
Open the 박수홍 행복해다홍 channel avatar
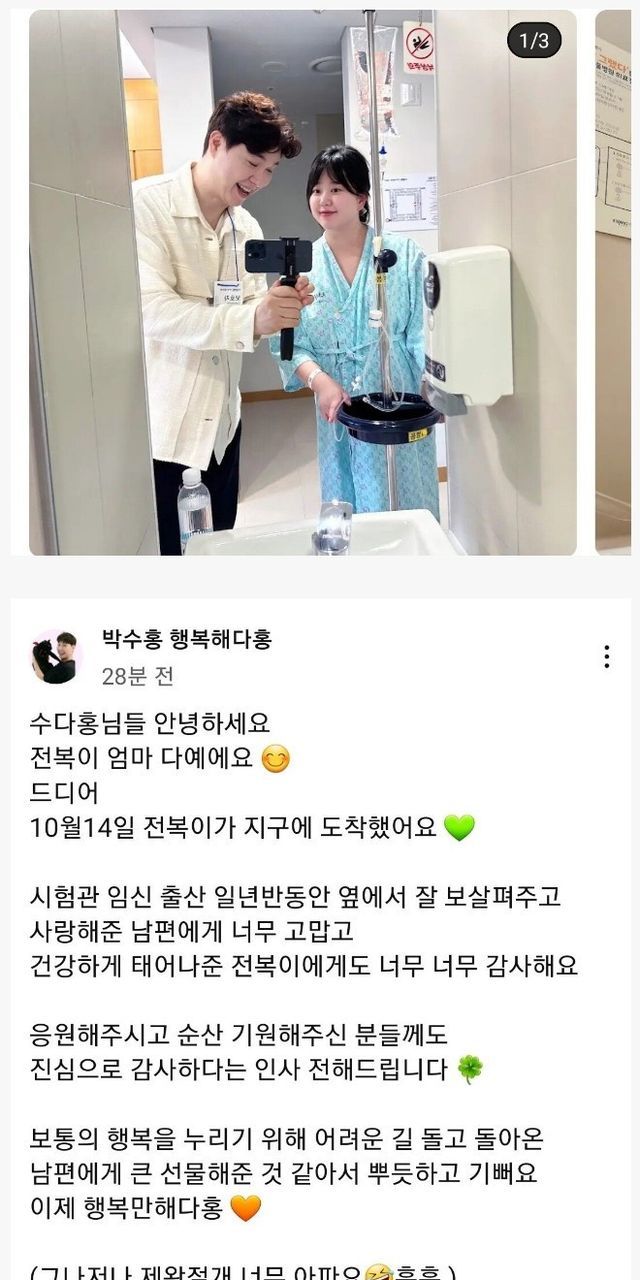pos(54,657)
